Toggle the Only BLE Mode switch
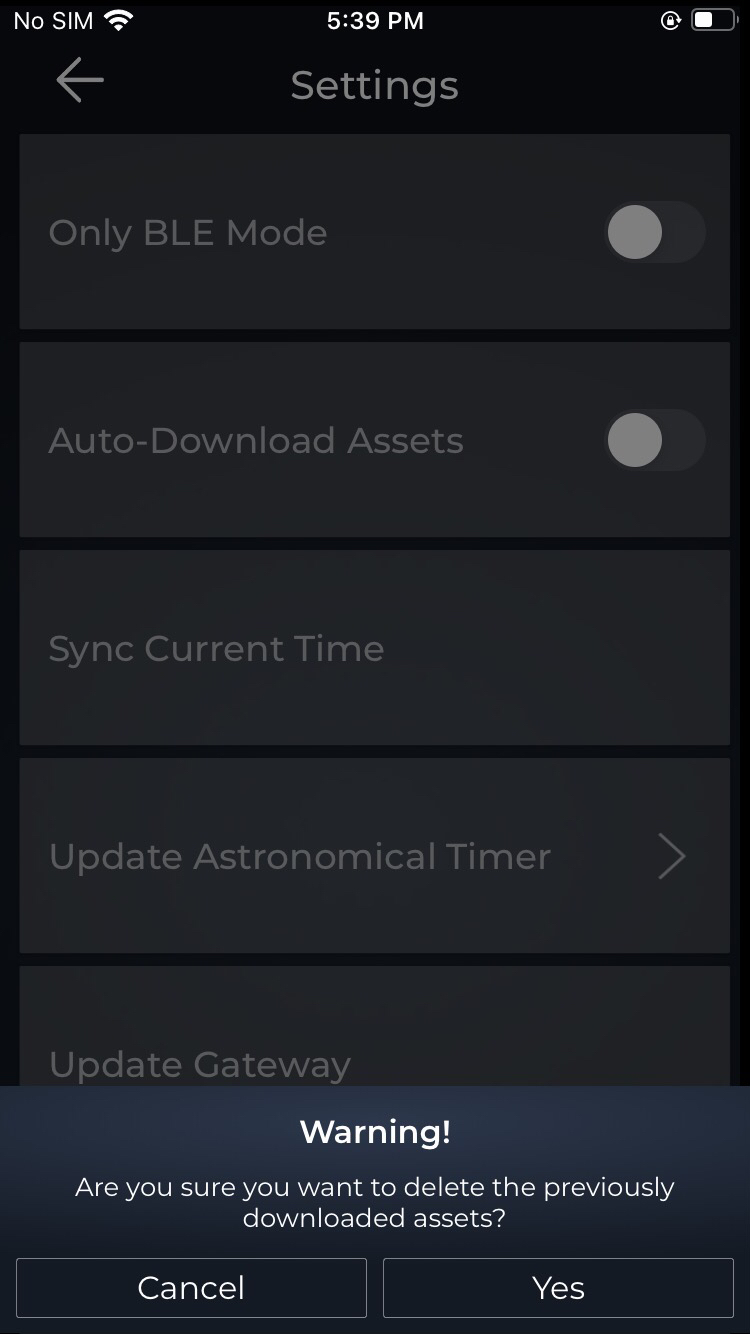Screen dimensions: 750x1334 (654, 232)
